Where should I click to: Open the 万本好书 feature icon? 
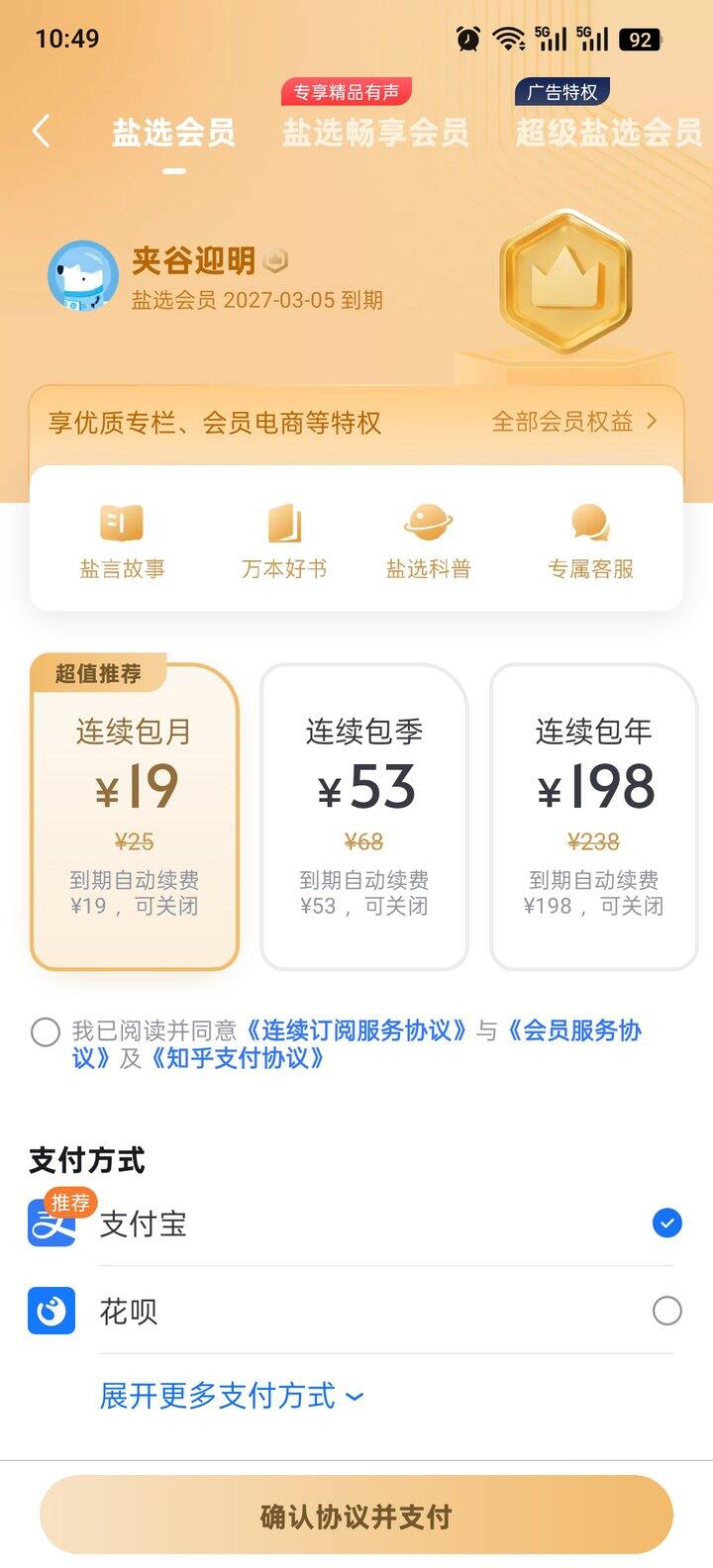click(284, 535)
